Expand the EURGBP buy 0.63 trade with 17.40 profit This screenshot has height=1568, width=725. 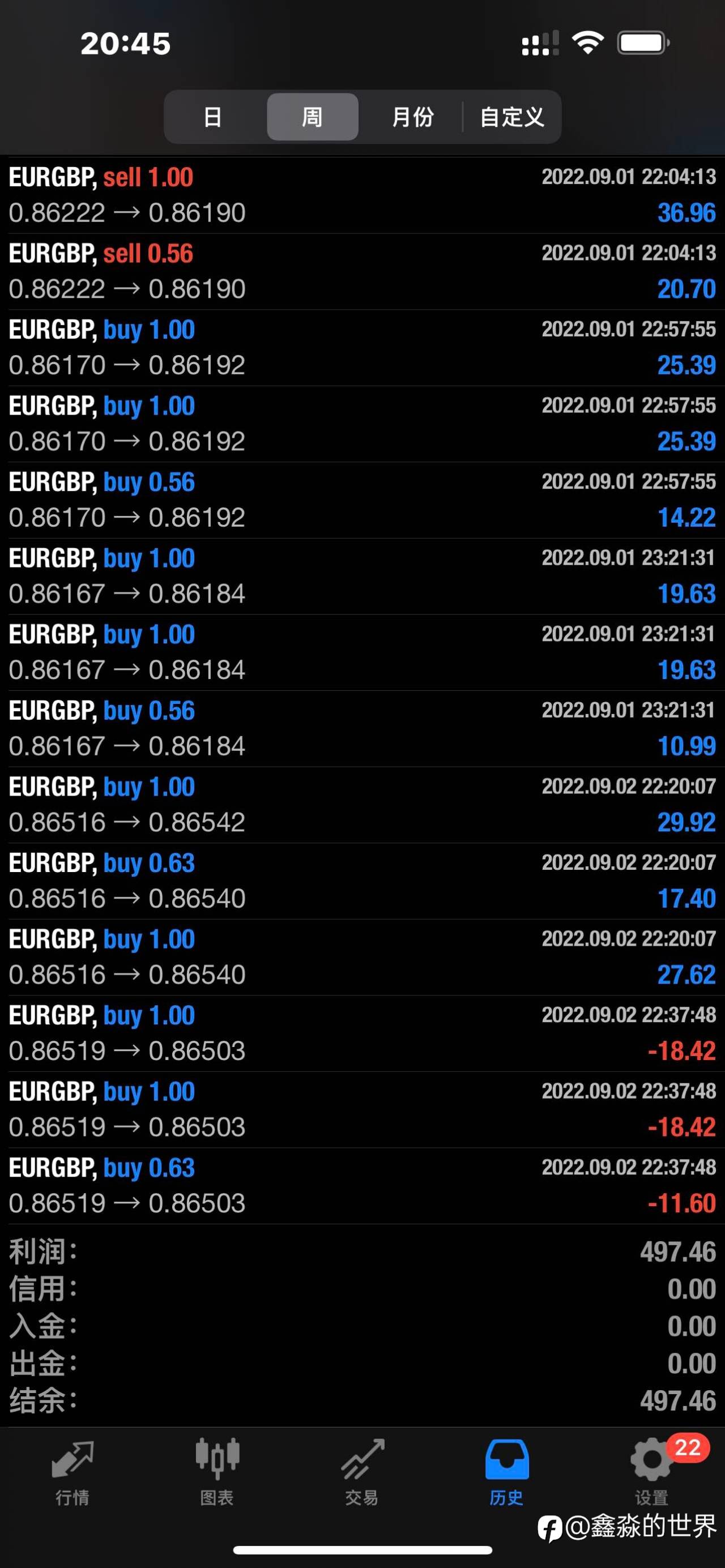[x=362, y=881]
